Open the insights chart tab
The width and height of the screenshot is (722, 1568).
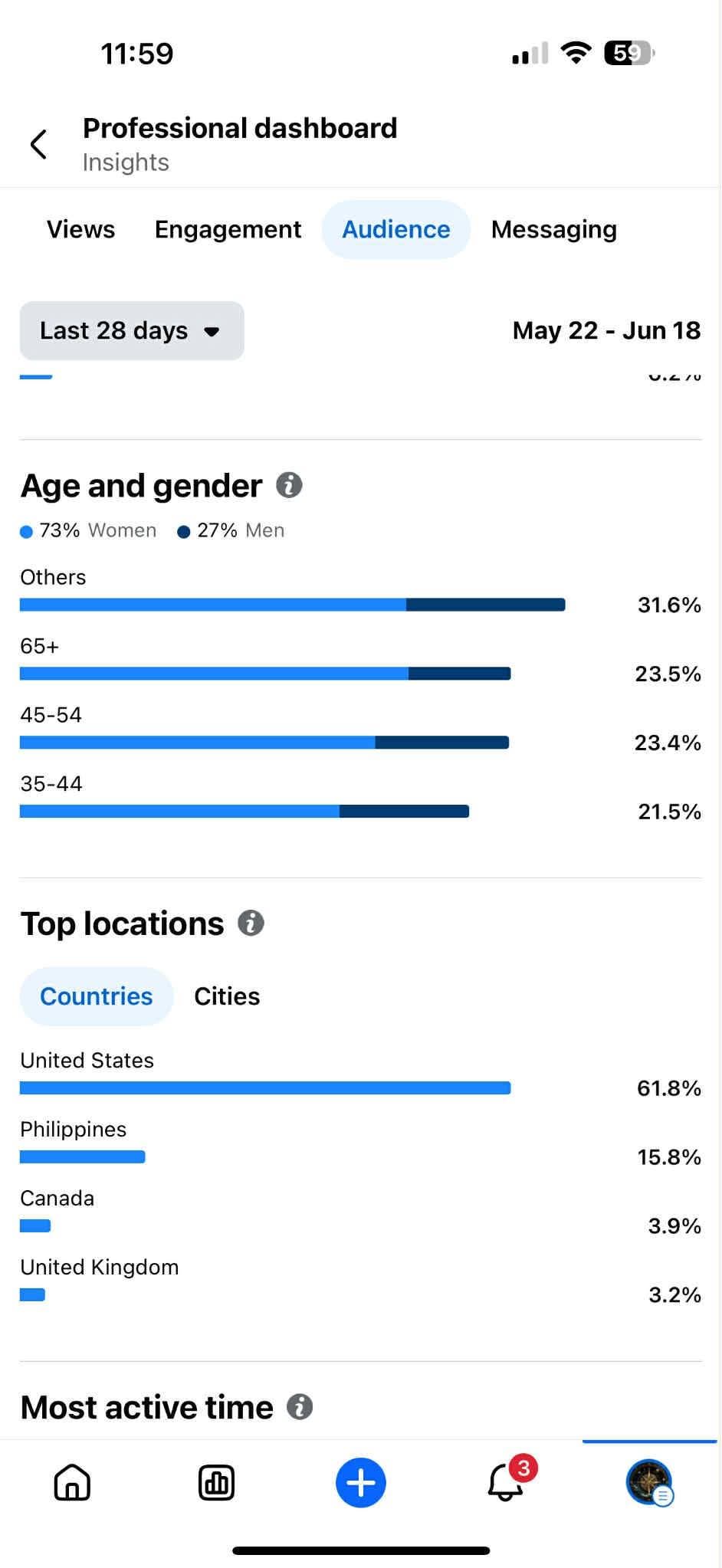point(217,1482)
